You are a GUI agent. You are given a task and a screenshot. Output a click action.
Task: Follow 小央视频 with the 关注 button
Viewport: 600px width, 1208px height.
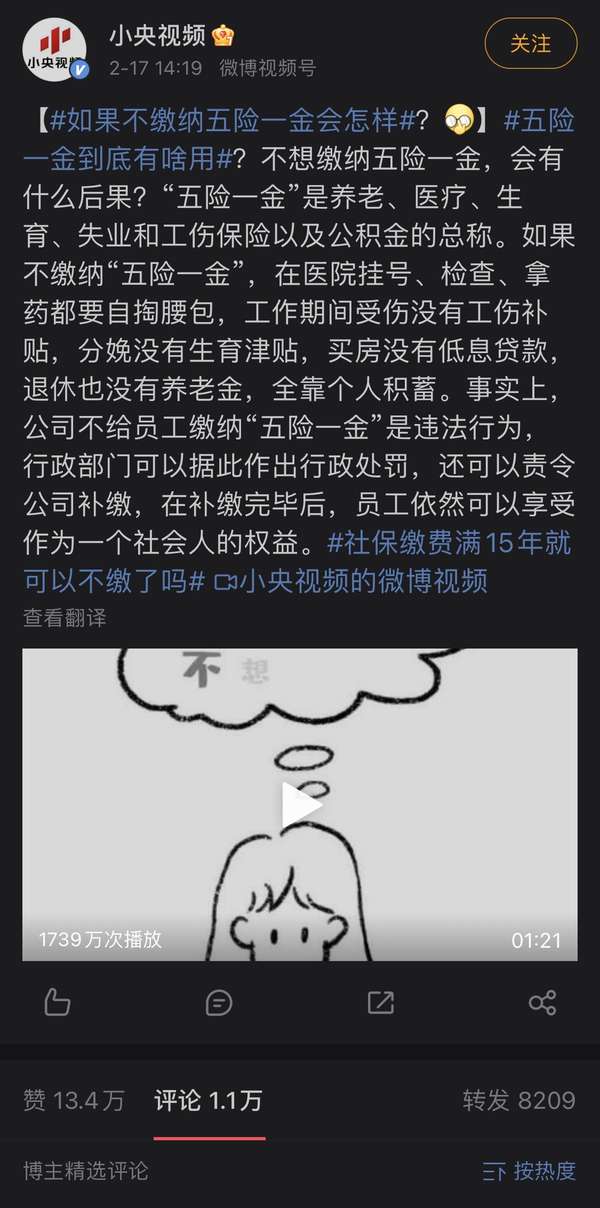point(530,43)
